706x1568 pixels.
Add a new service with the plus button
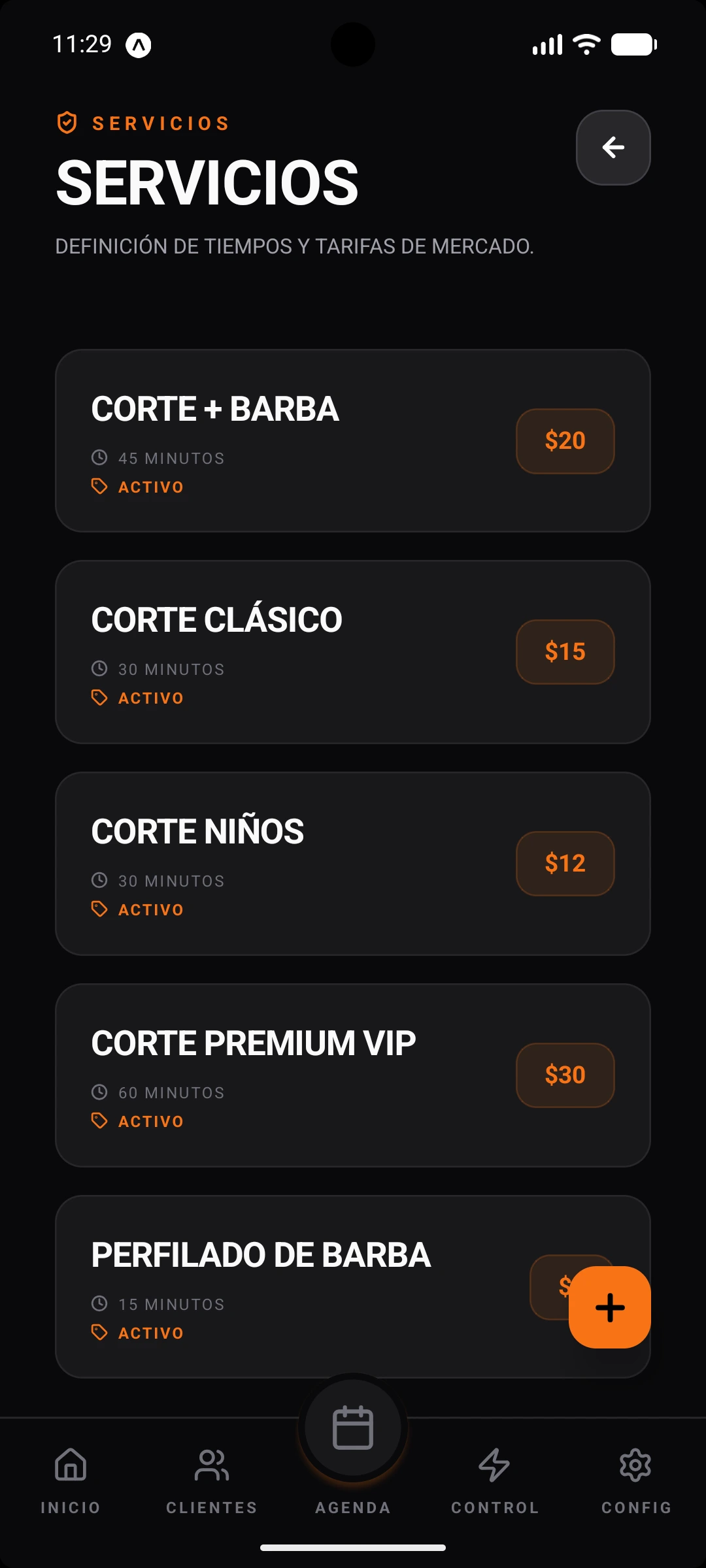point(610,1307)
